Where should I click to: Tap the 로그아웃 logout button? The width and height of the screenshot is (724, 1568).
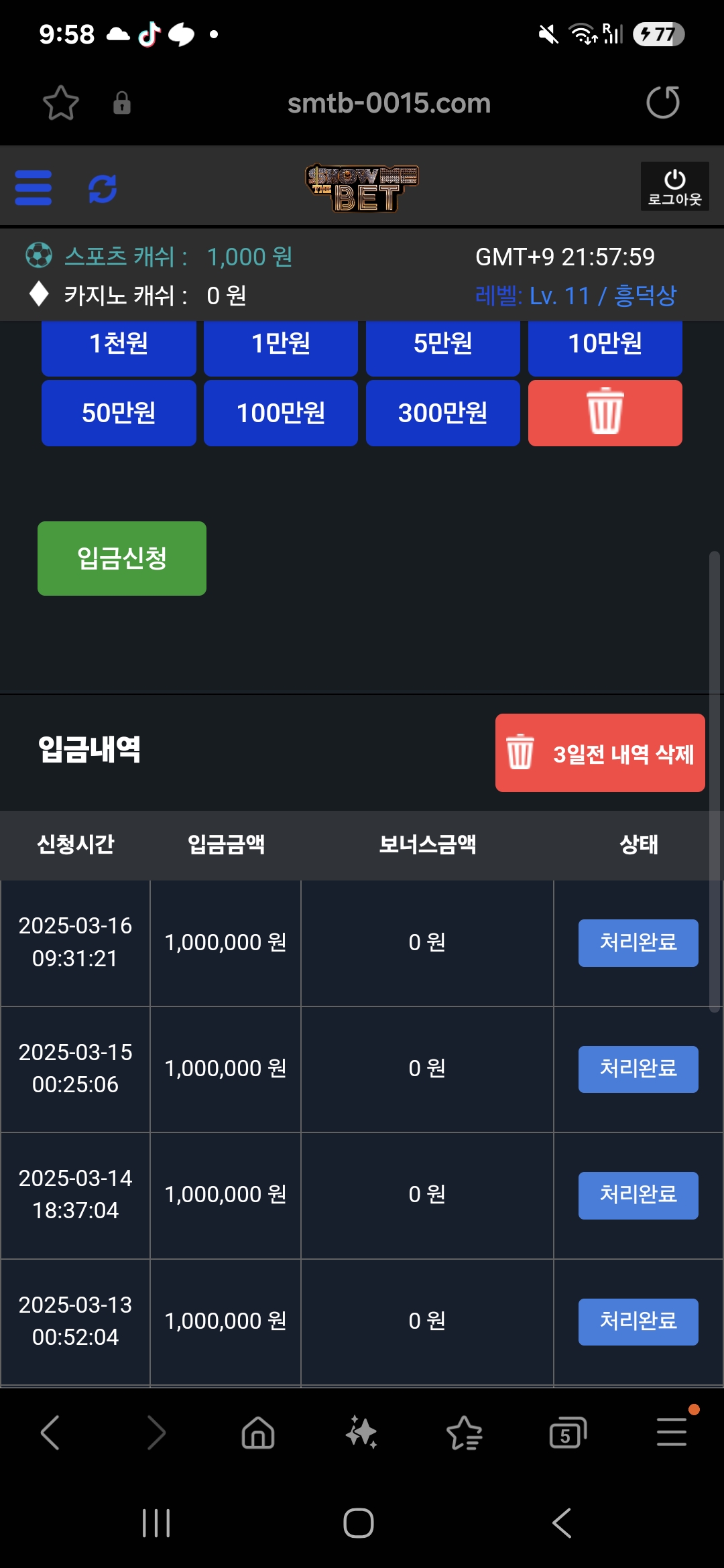(674, 187)
